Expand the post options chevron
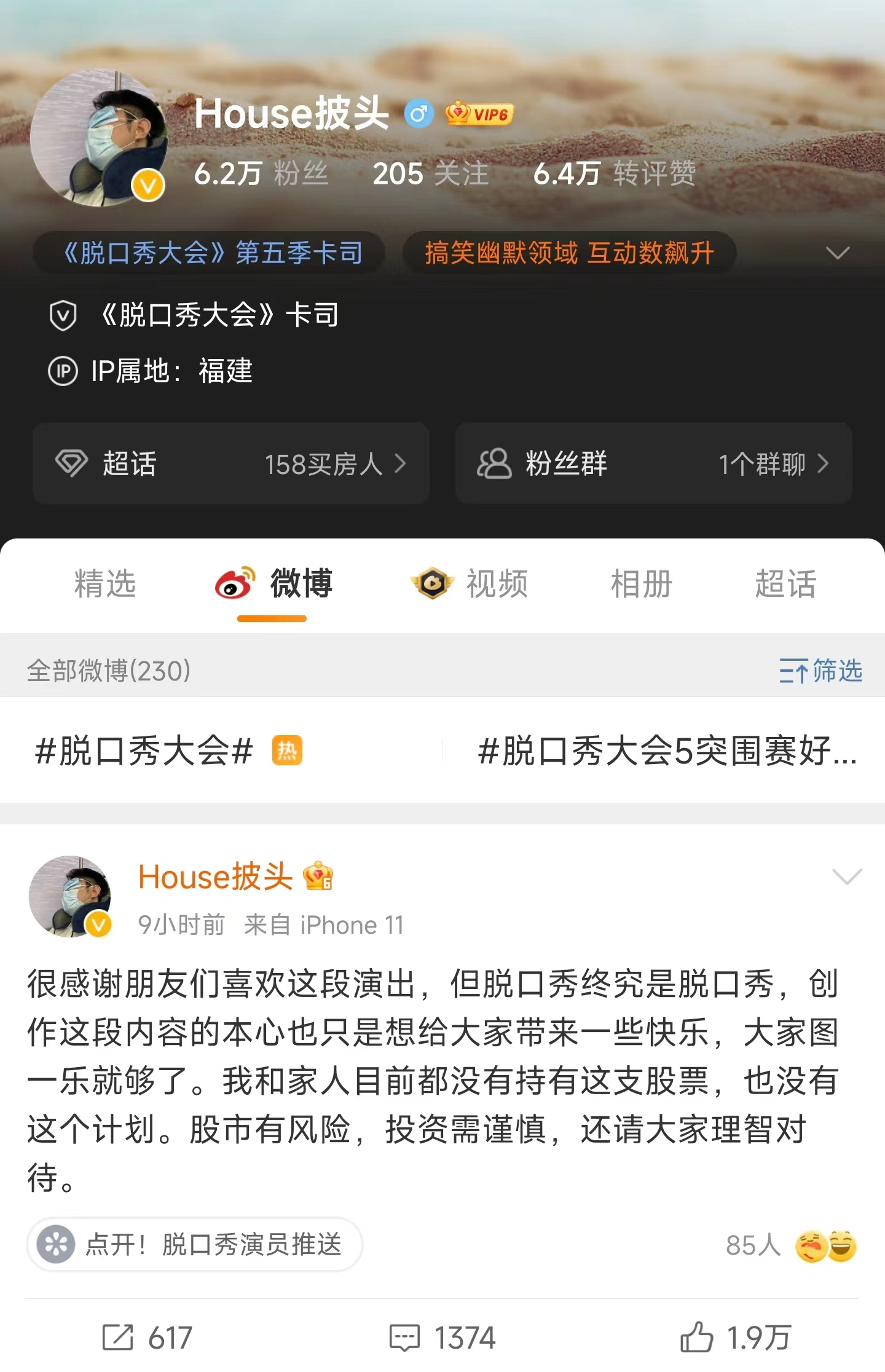Viewport: 885px width, 1372px height. tap(846, 876)
